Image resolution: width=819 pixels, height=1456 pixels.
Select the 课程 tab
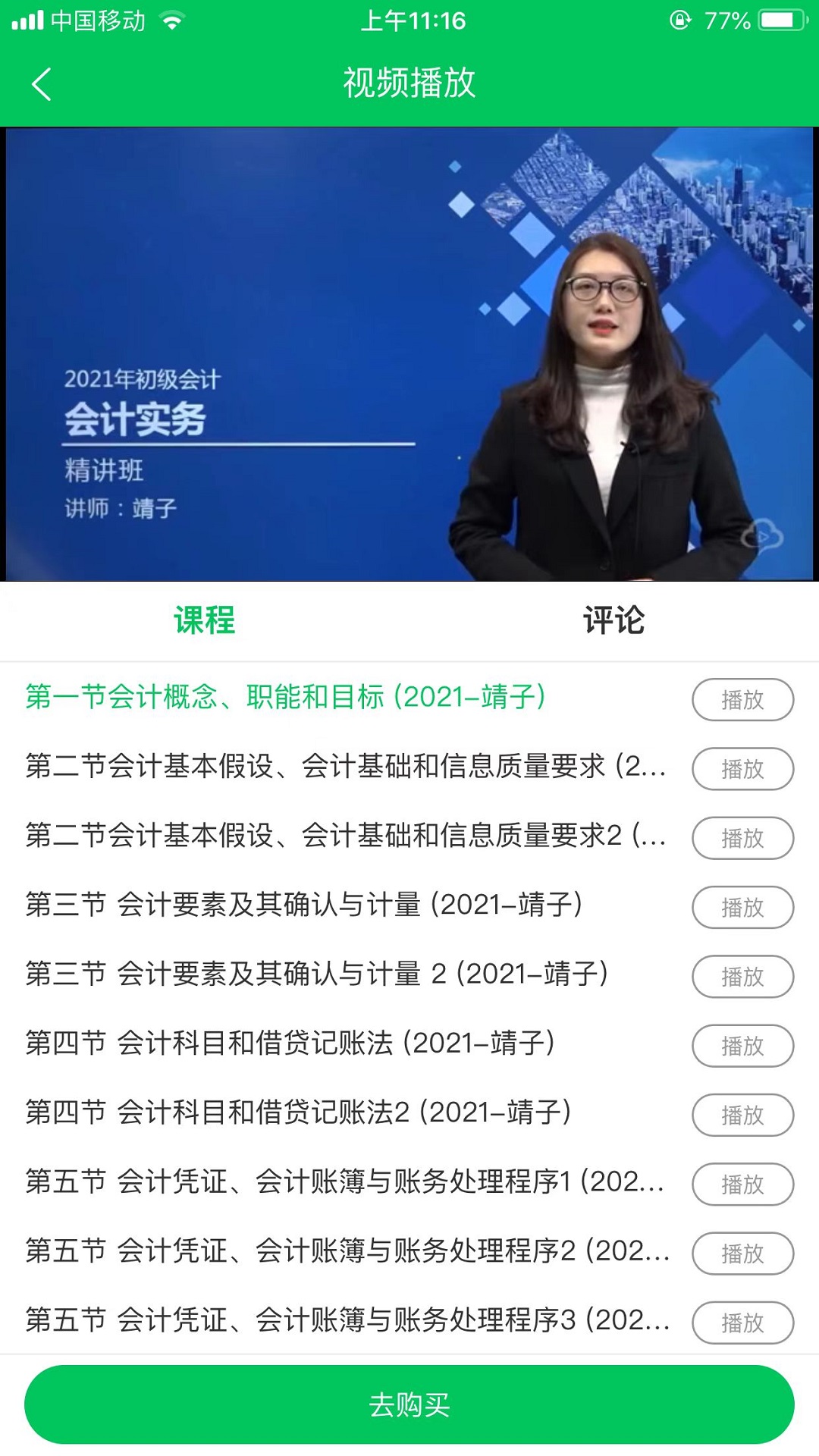[205, 623]
